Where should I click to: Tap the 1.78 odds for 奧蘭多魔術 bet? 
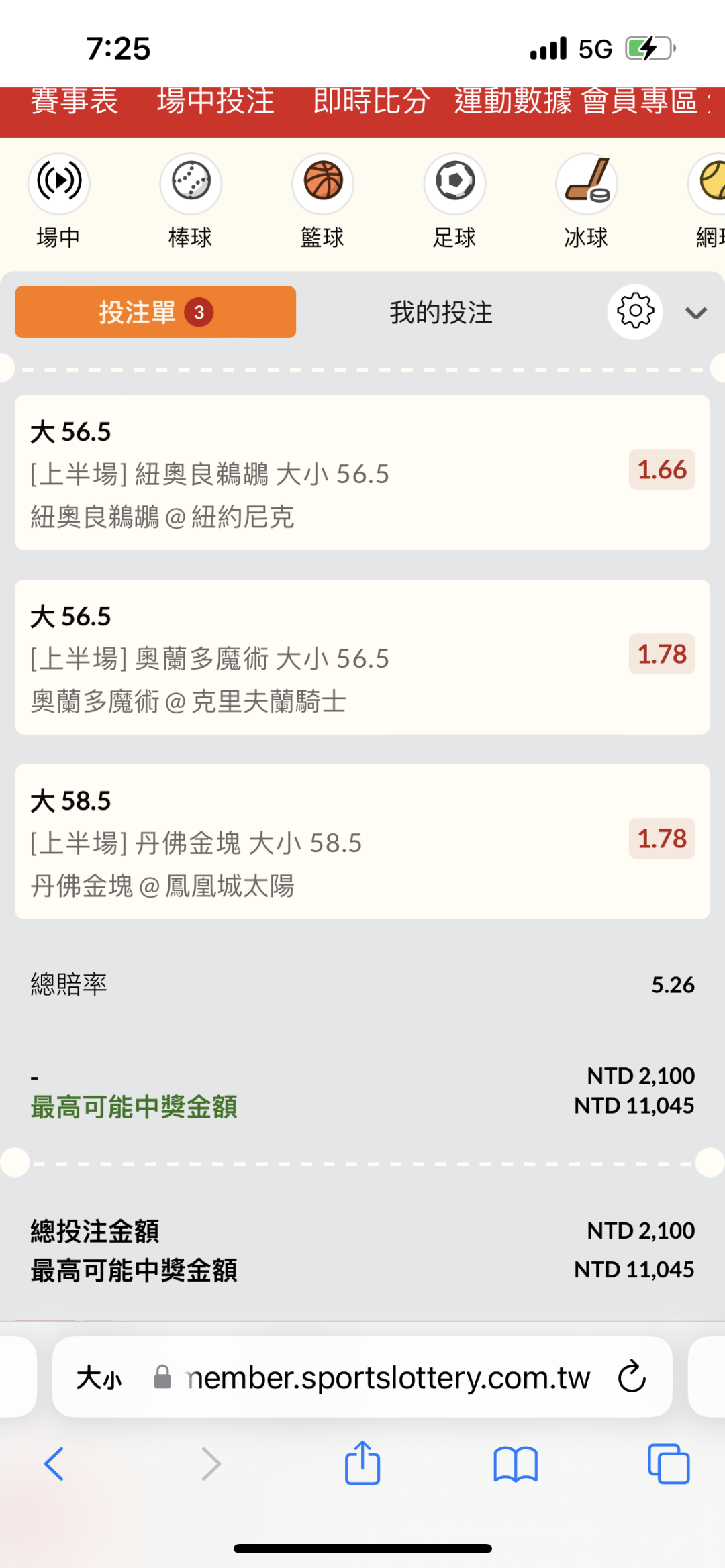coord(661,654)
